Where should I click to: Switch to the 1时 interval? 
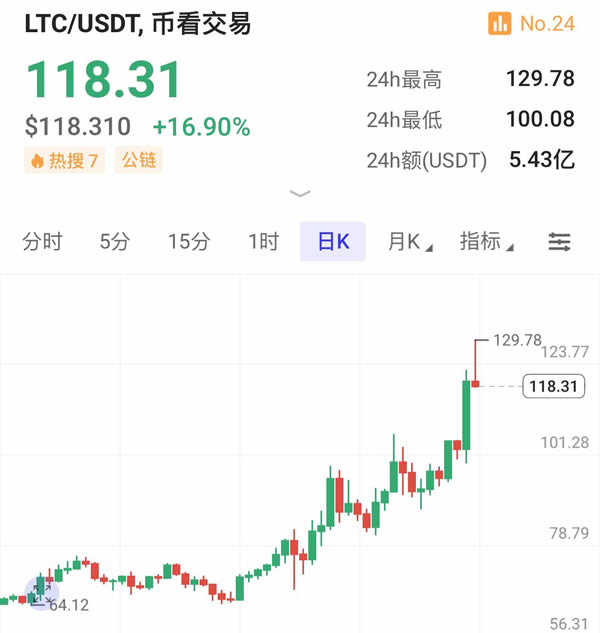tap(263, 242)
